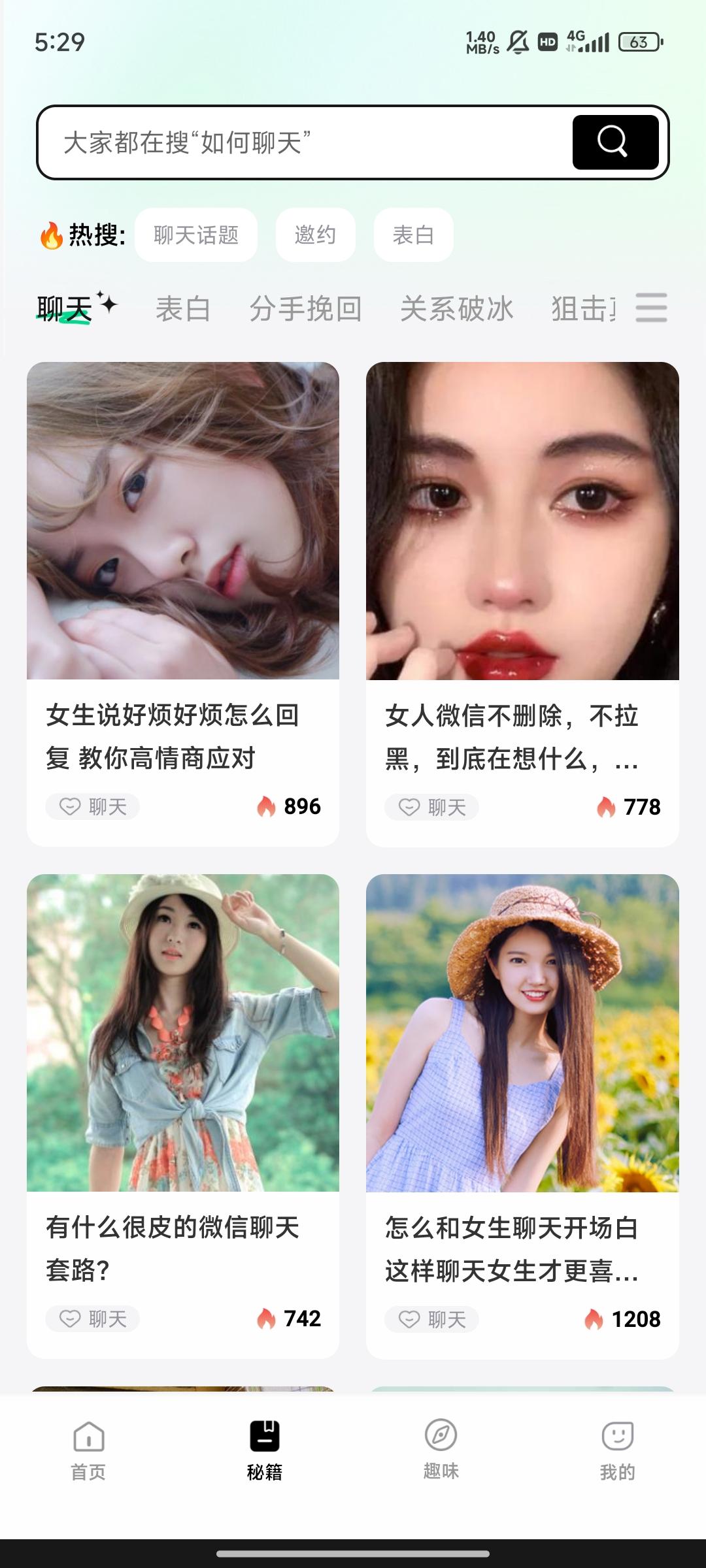Screen dimensions: 706x1568
Task: Select the 聊天话题 hot search chip
Action: 196,235
